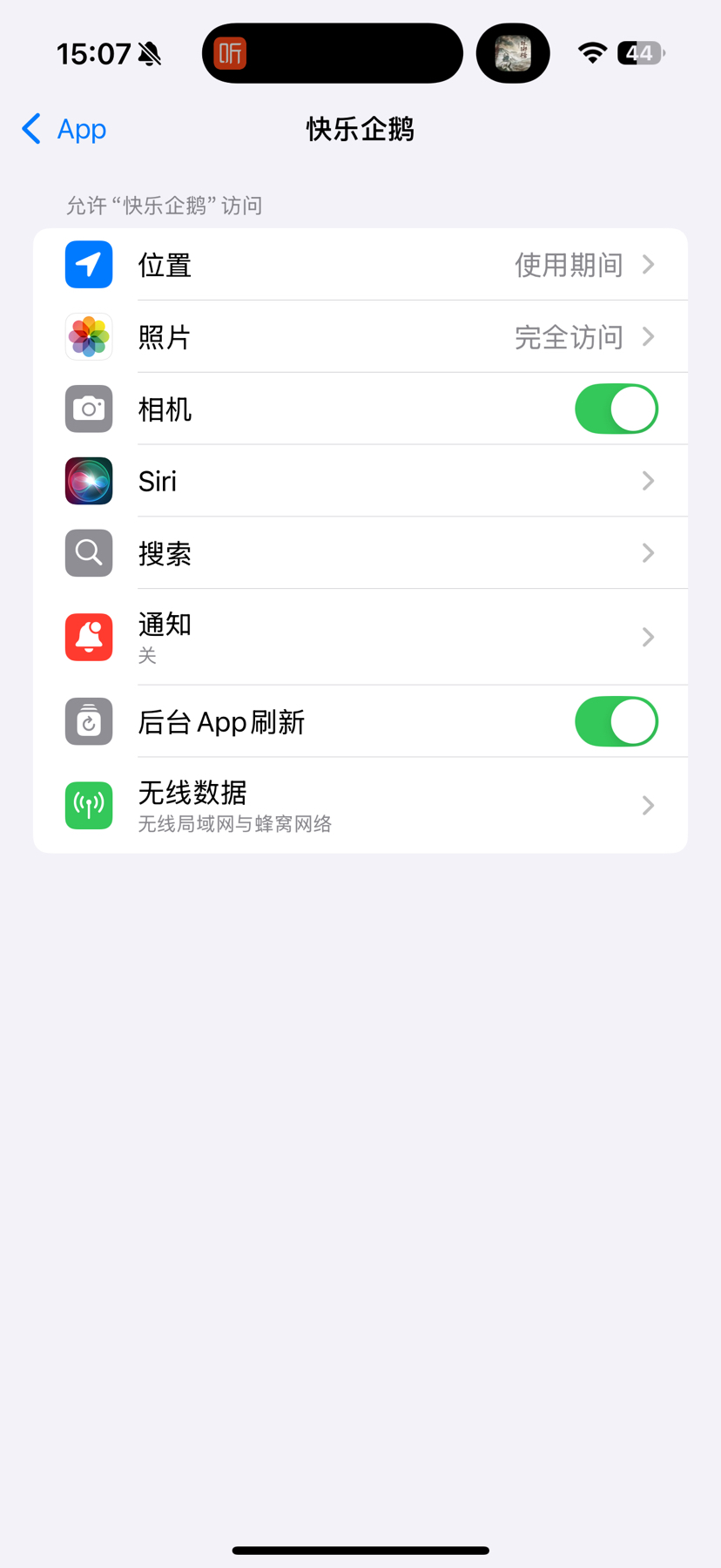
Task: Open Siri settings for 快乐企鹅
Action: click(360, 481)
